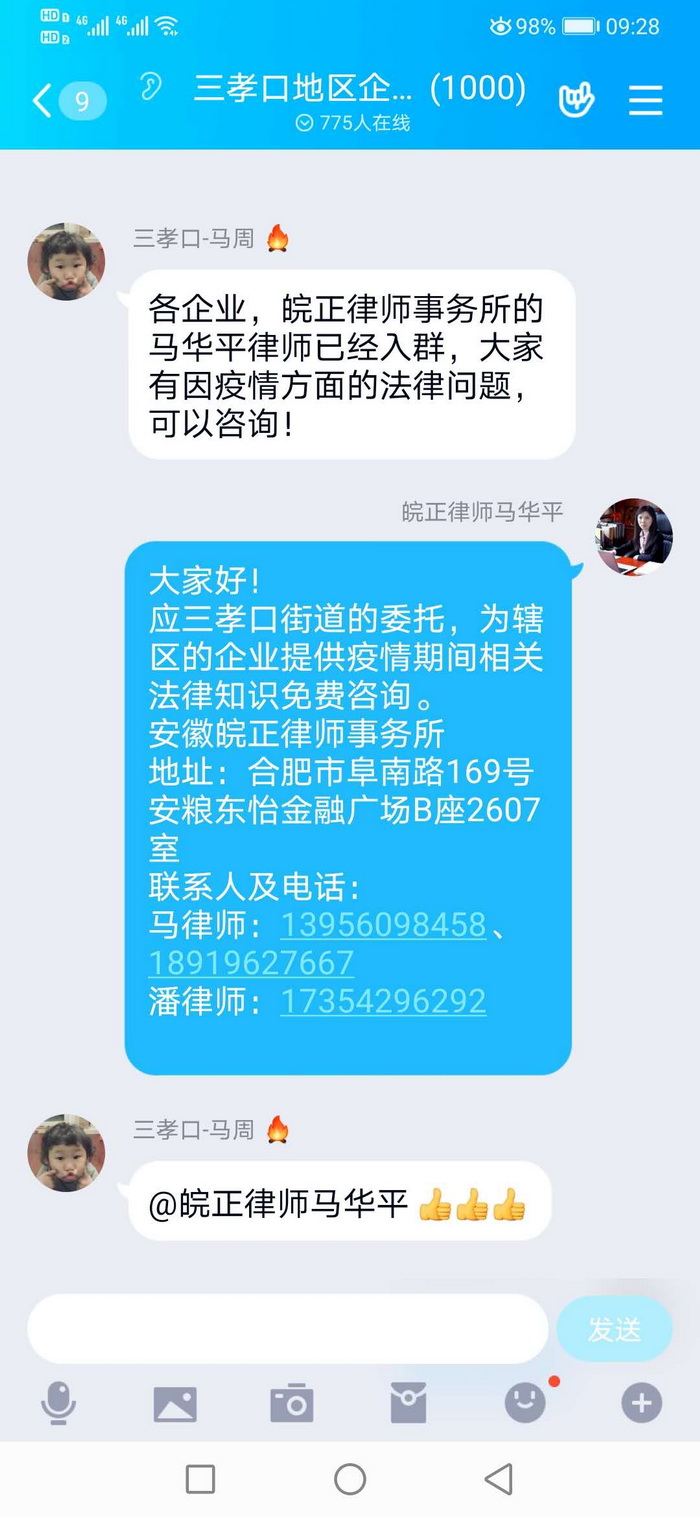700x1517 pixels.
Task: Focus the message input field
Action: point(288,1329)
